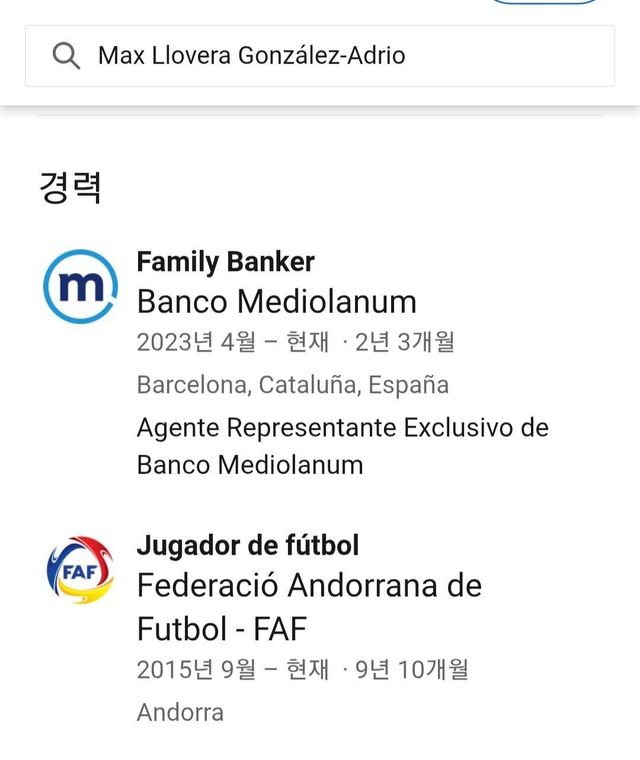Tap the search box with Max Llovera González-Adrio
The width and height of the screenshot is (640, 760).
(320, 56)
